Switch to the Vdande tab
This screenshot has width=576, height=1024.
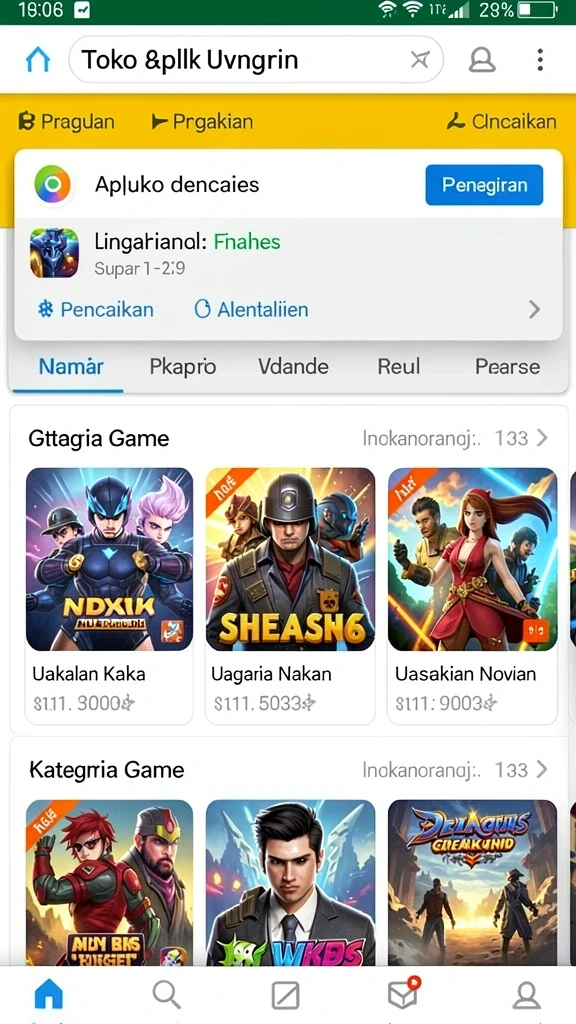[293, 366]
